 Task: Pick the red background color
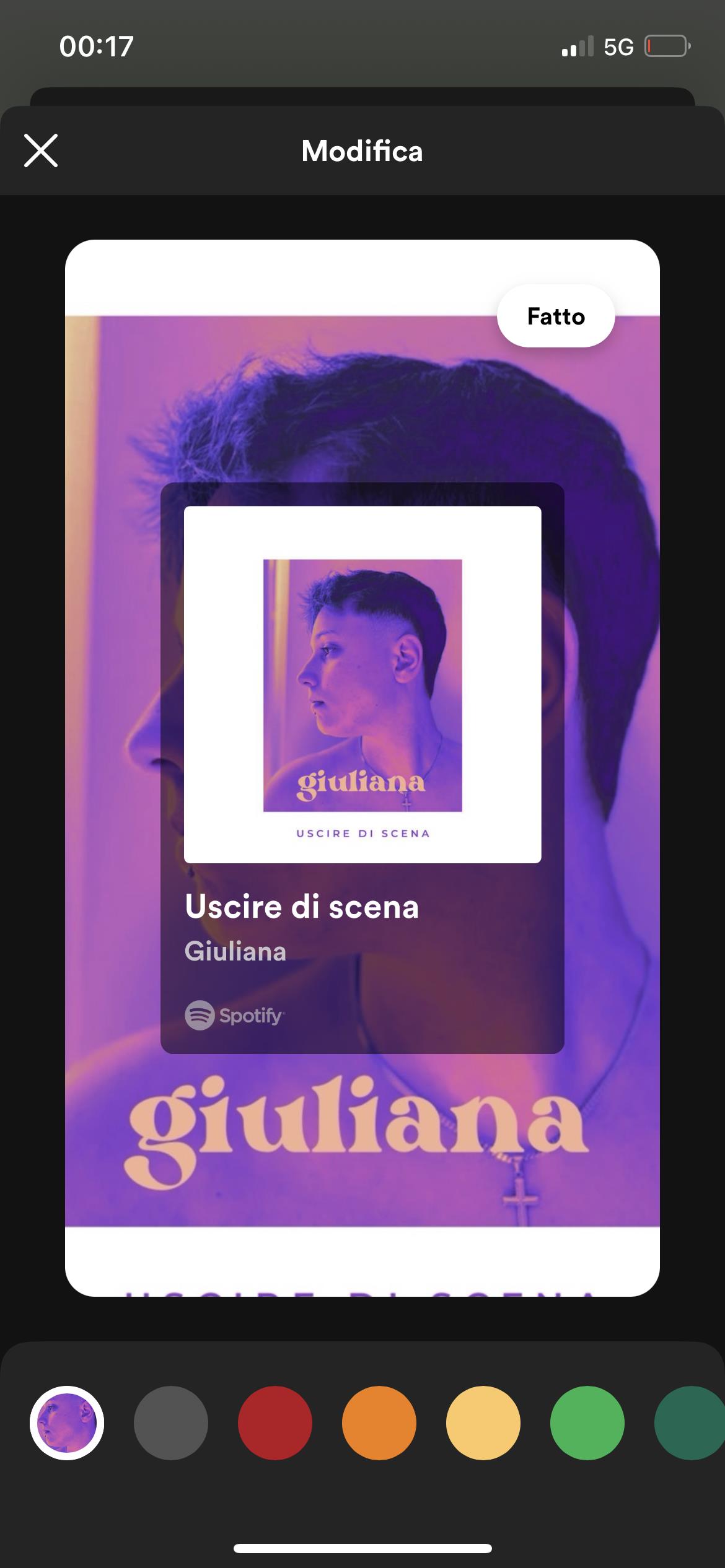coord(275,1423)
